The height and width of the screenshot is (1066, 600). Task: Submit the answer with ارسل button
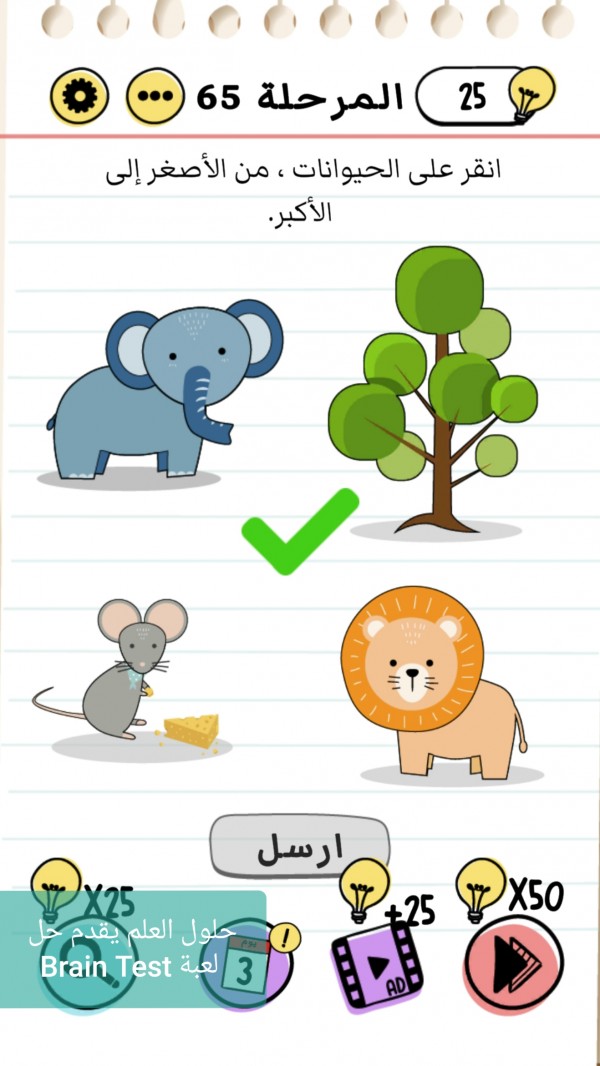[x=299, y=847]
